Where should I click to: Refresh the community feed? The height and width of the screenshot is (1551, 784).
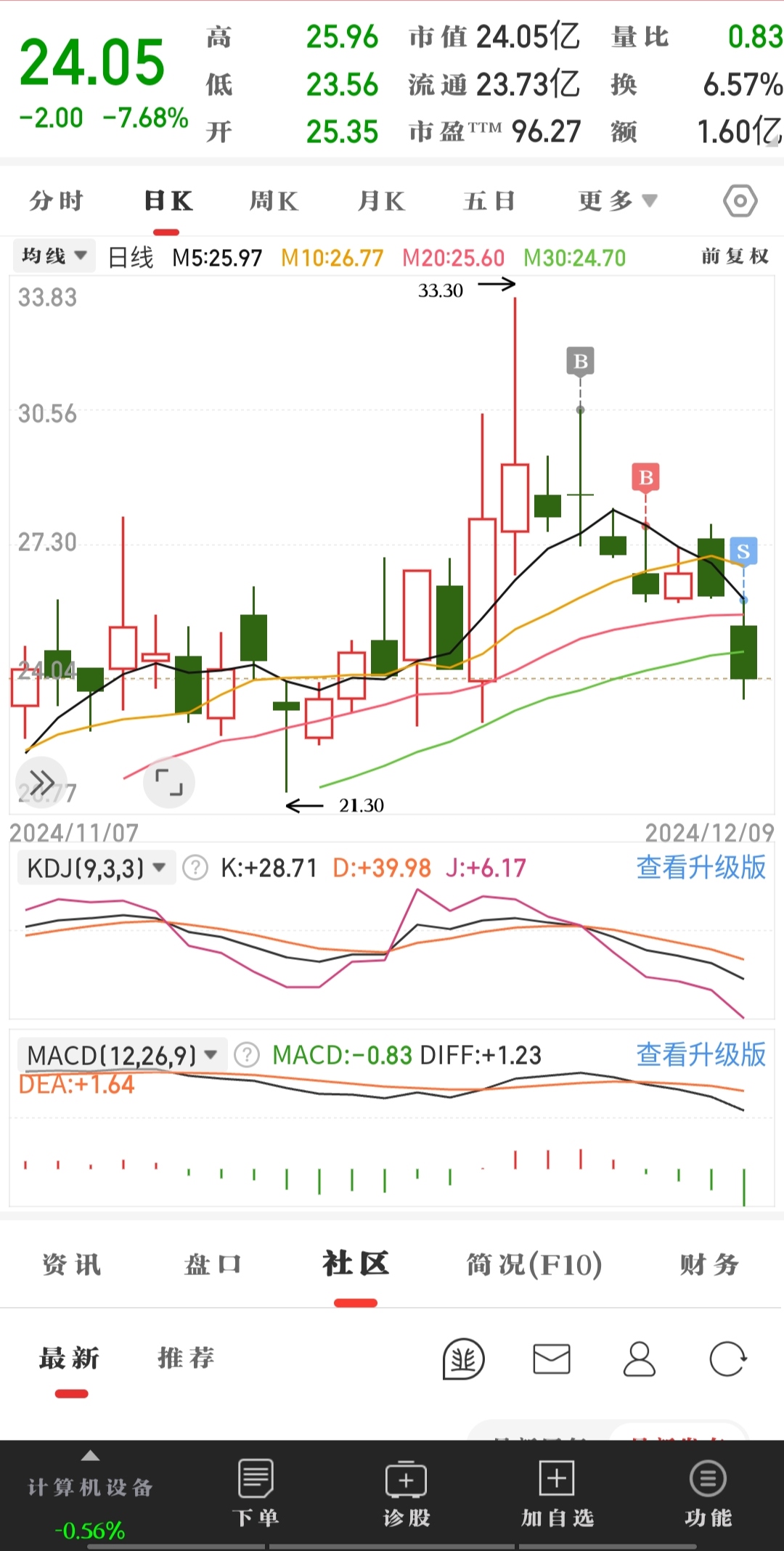pyautogui.click(x=727, y=1359)
